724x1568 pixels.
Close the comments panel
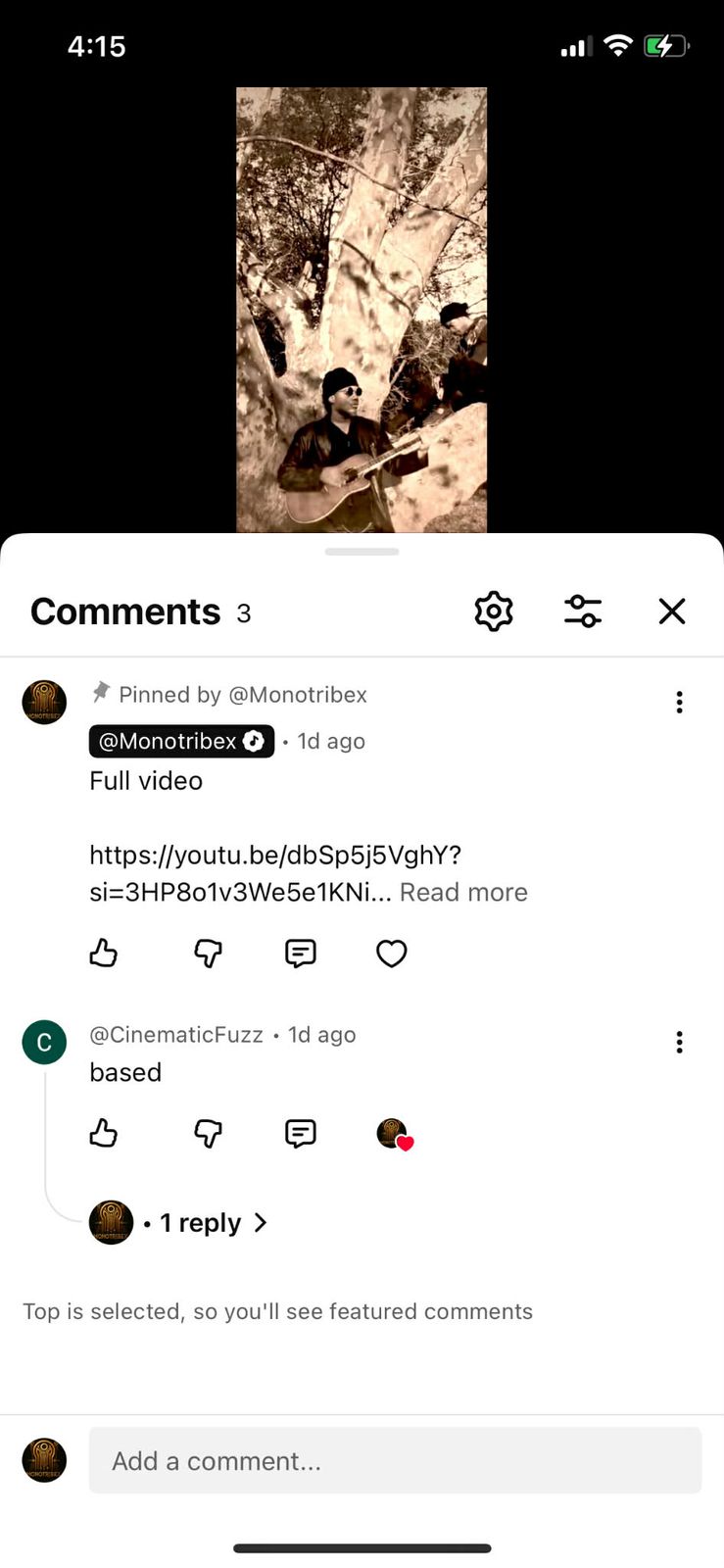pos(672,612)
